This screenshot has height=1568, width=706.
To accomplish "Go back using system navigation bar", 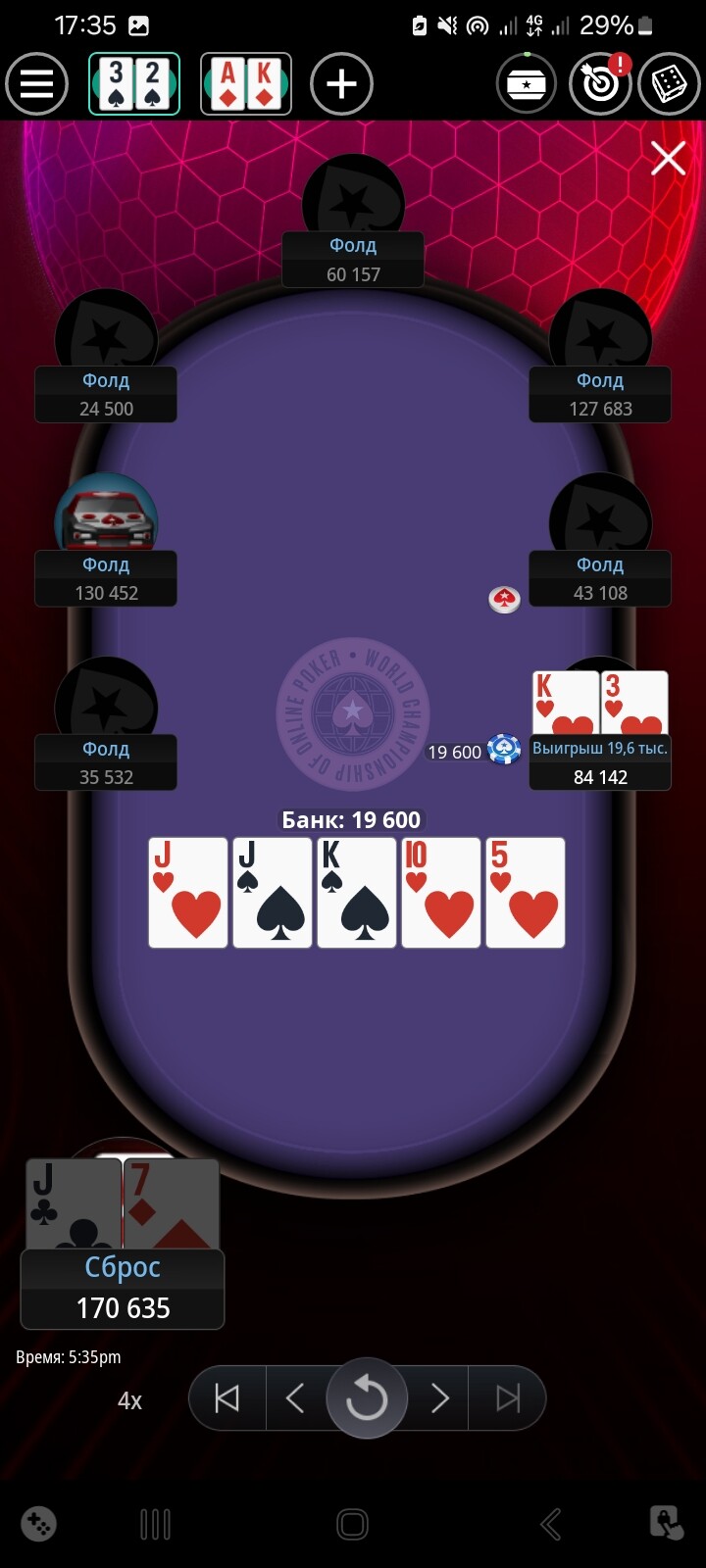I will click(x=551, y=1524).
